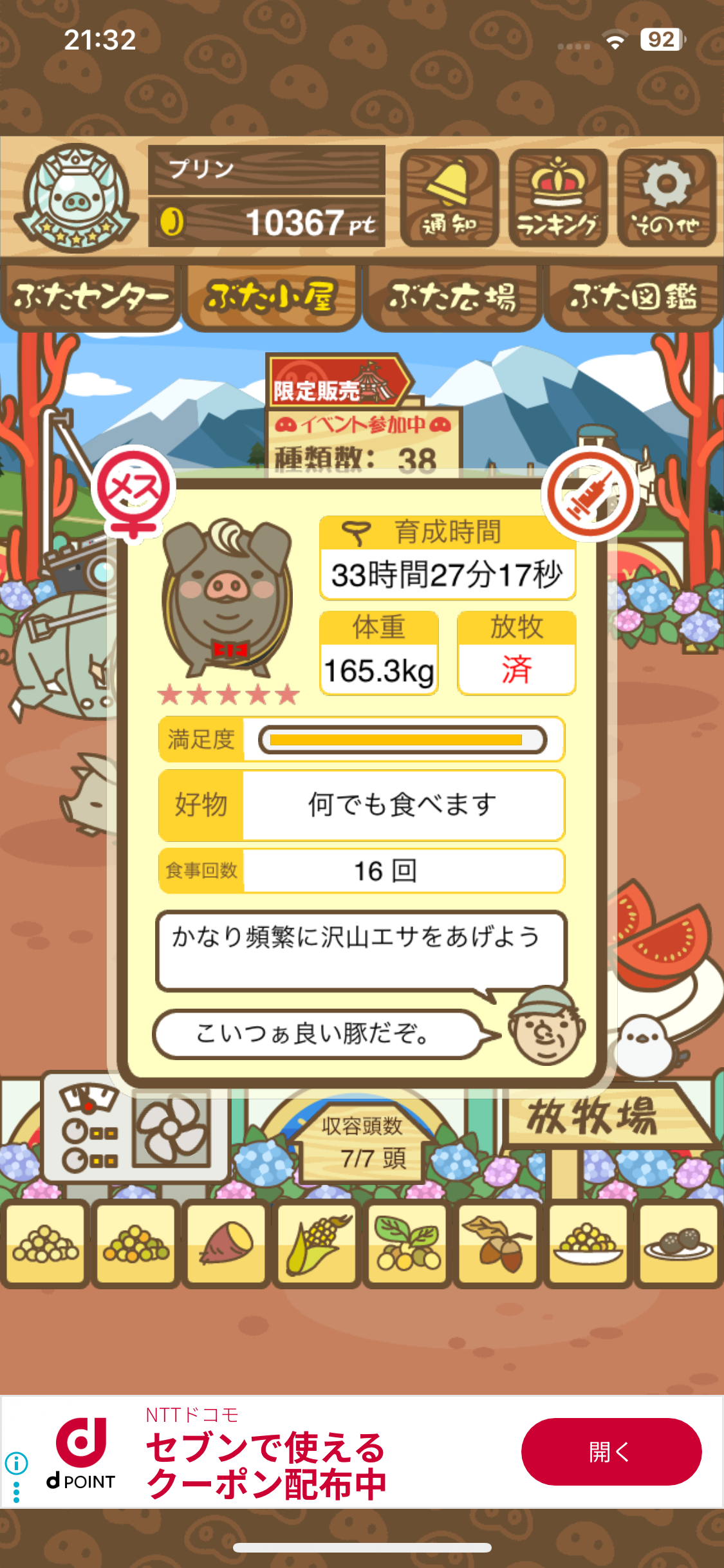Screen dimensions: 724x1568
Task: Open the 通知 notifications bell
Action: pos(449,198)
